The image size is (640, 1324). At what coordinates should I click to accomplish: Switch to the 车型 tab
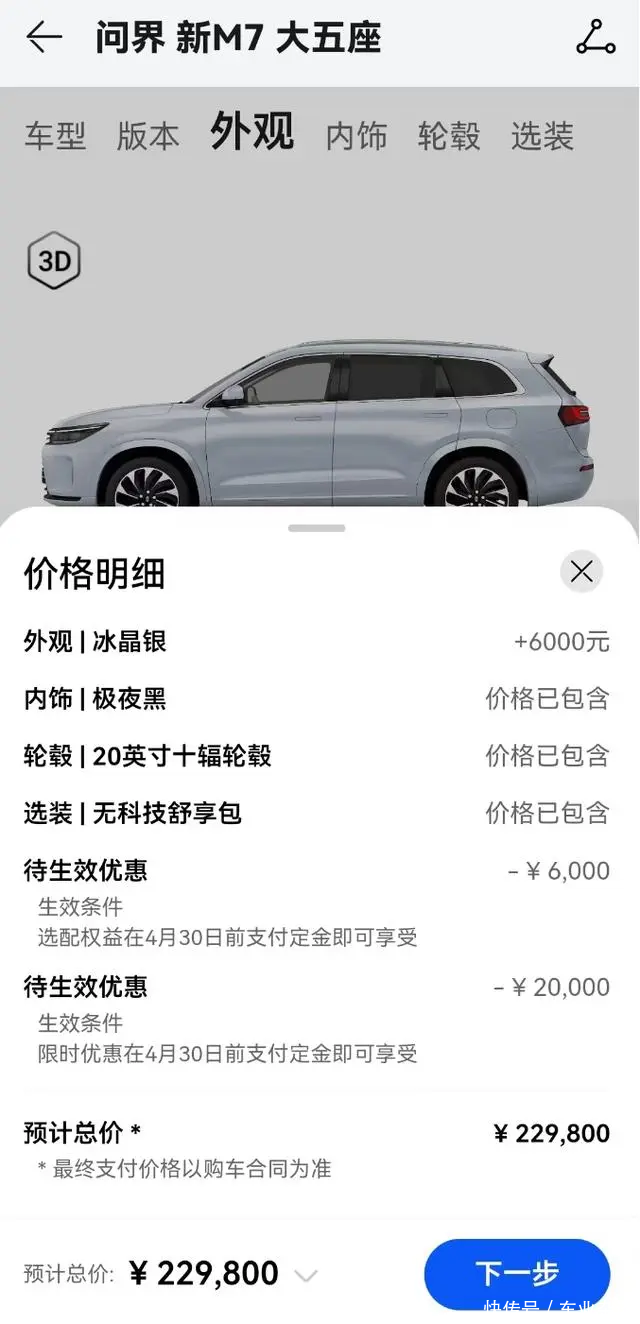click(55, 136)
